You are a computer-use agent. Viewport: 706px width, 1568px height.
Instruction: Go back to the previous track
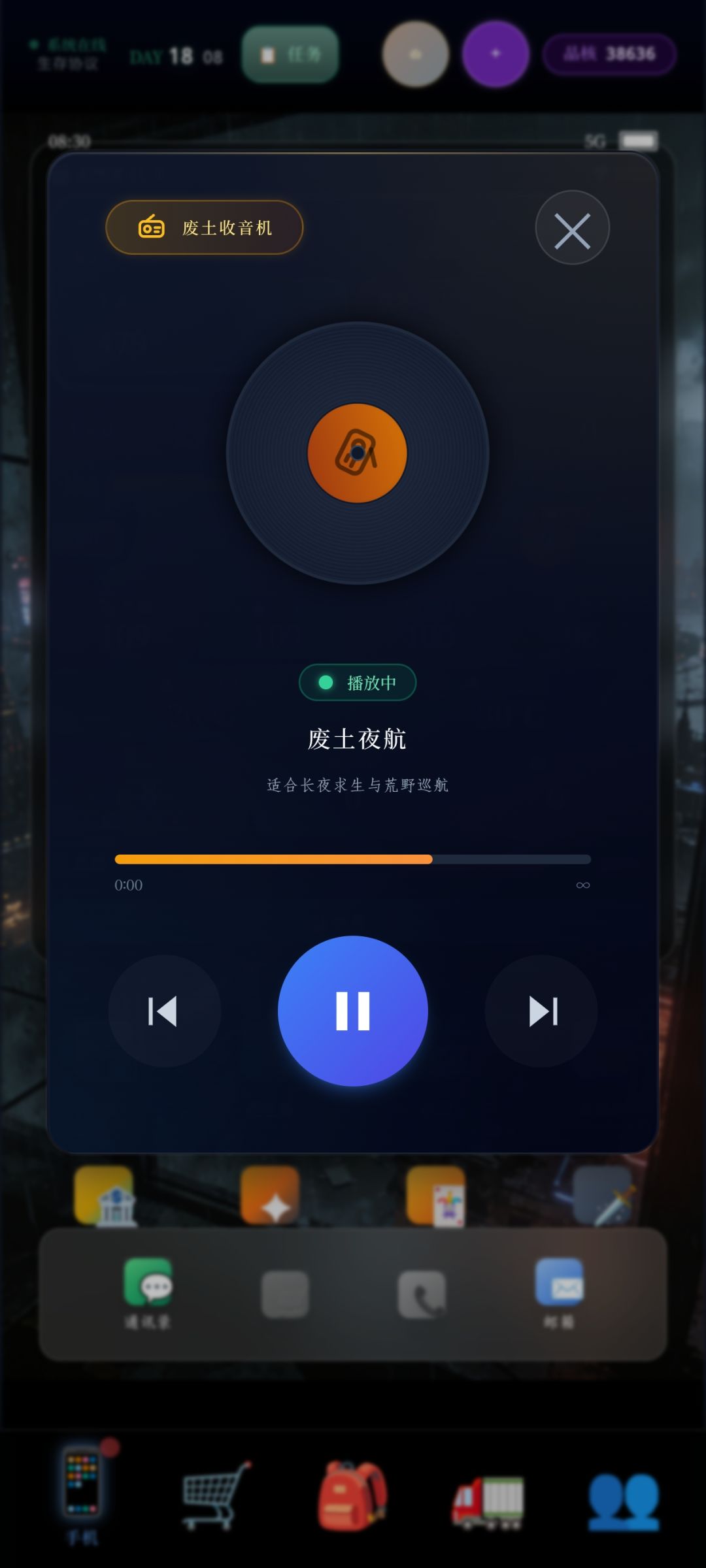coord(164,1009)
